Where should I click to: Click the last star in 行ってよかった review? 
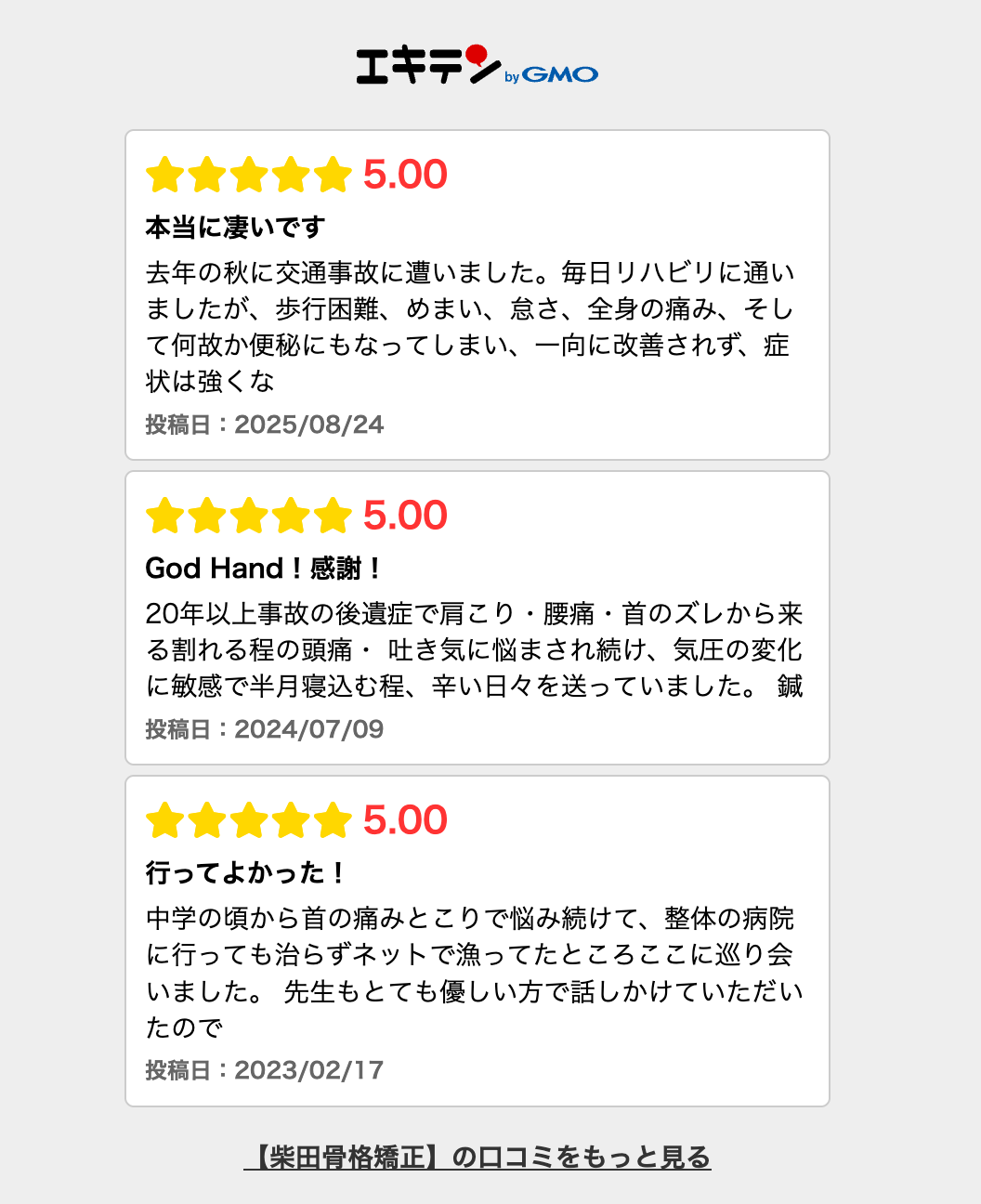[332, 821]
